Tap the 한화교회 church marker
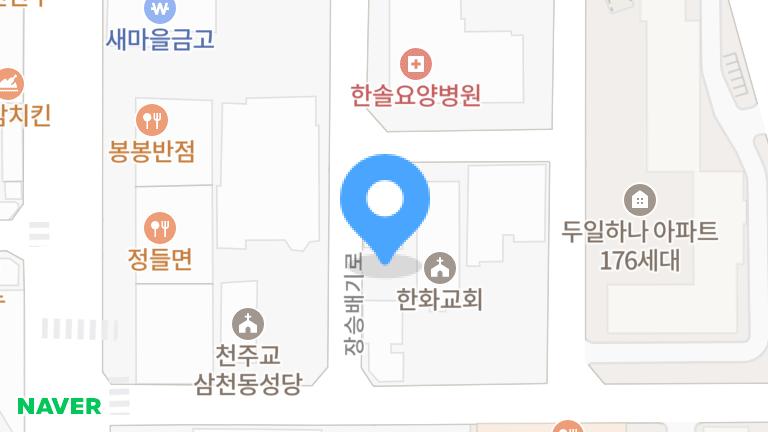 coord(439,268)
